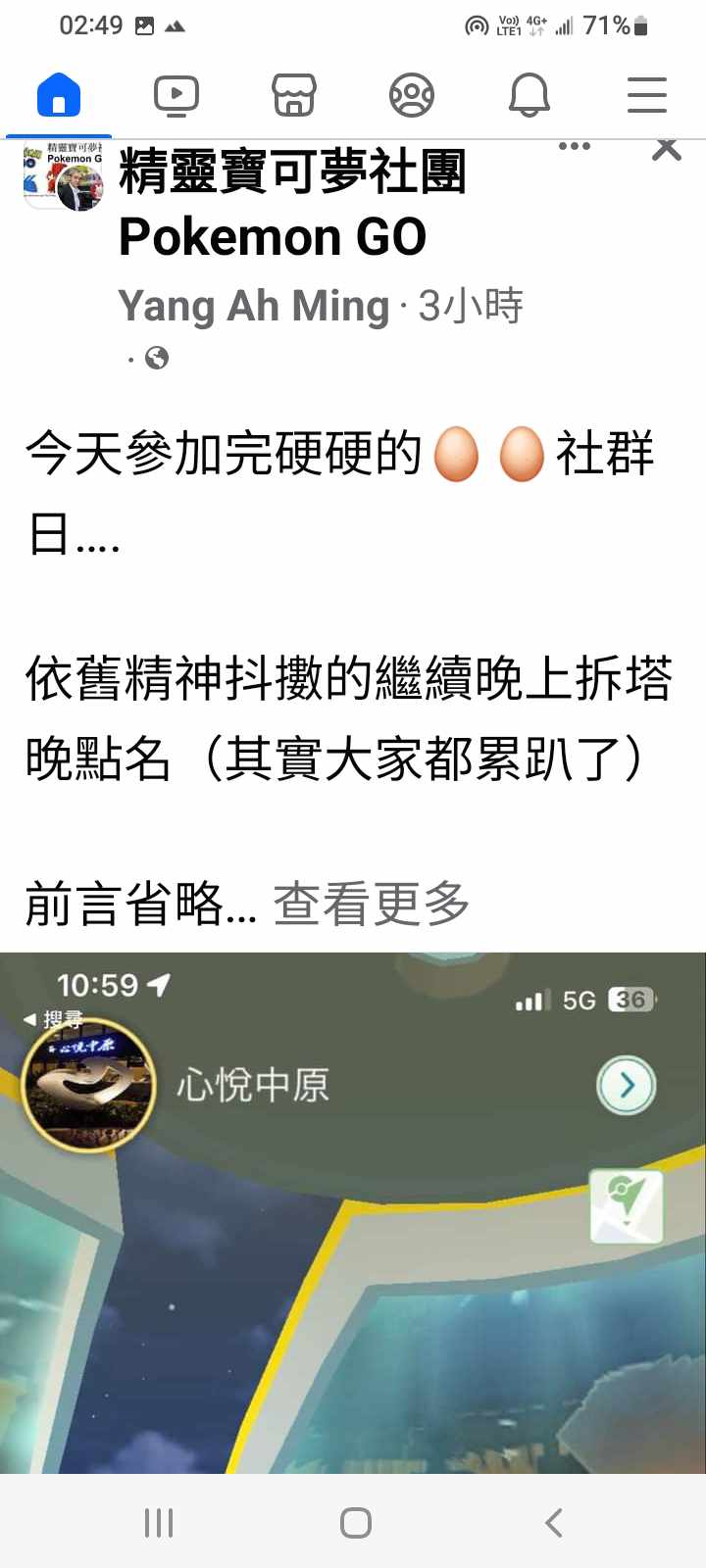
Task: Switch to the Video tab
Action: (x=176, y=96)
